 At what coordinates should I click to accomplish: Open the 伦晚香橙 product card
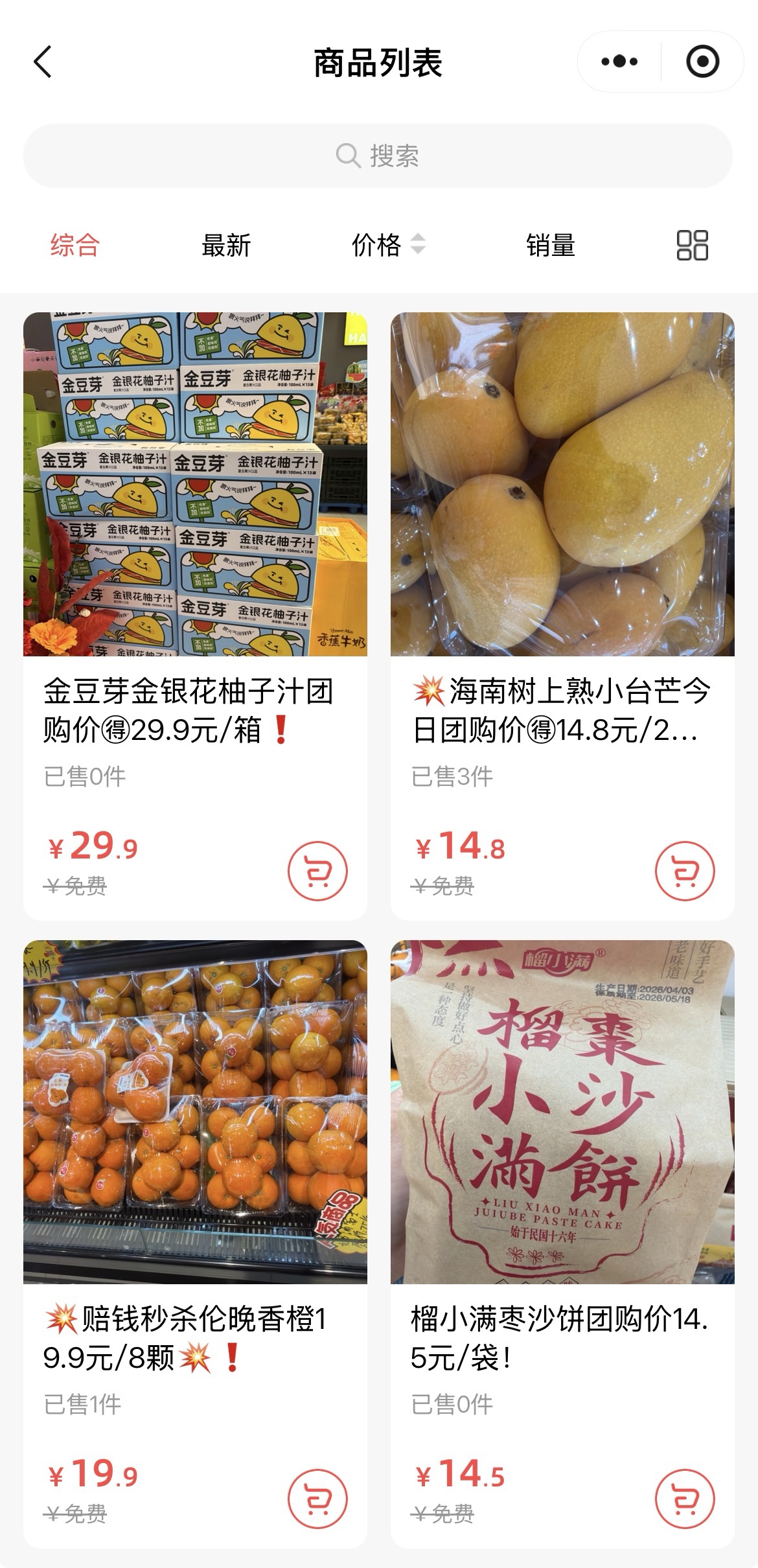[x=195, y=1111]
